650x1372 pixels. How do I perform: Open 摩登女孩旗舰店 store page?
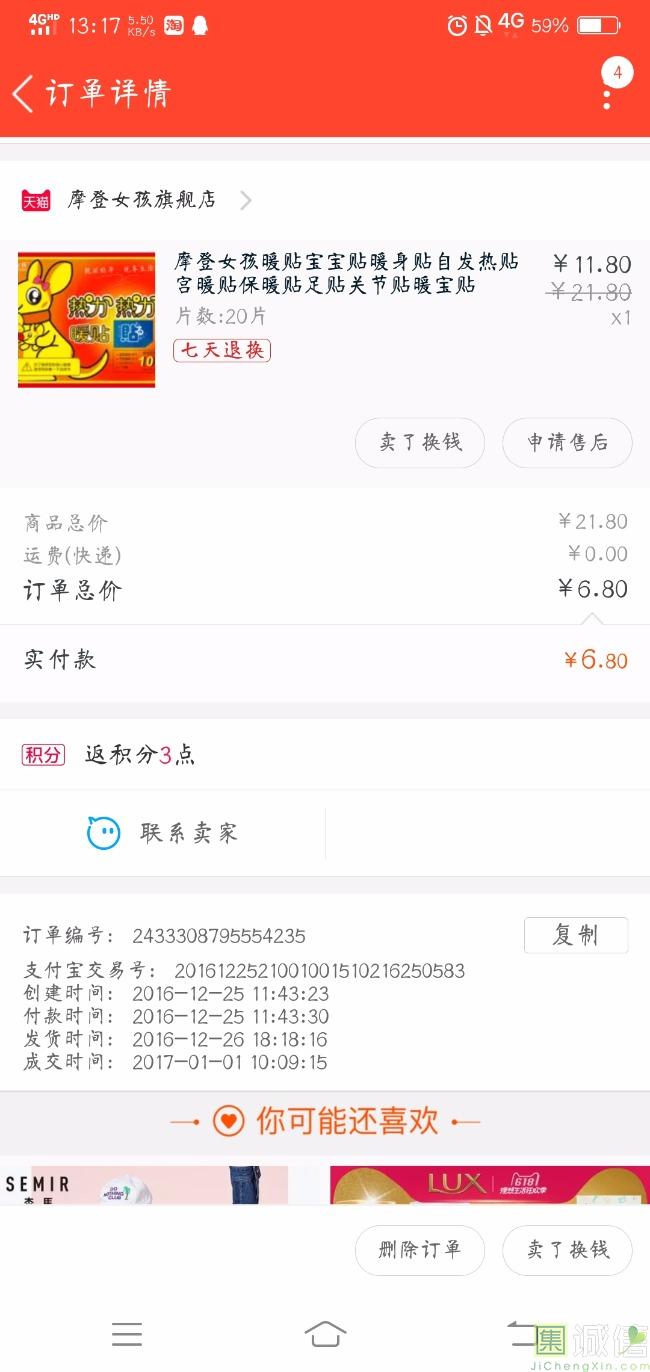[x=141, y=200]
